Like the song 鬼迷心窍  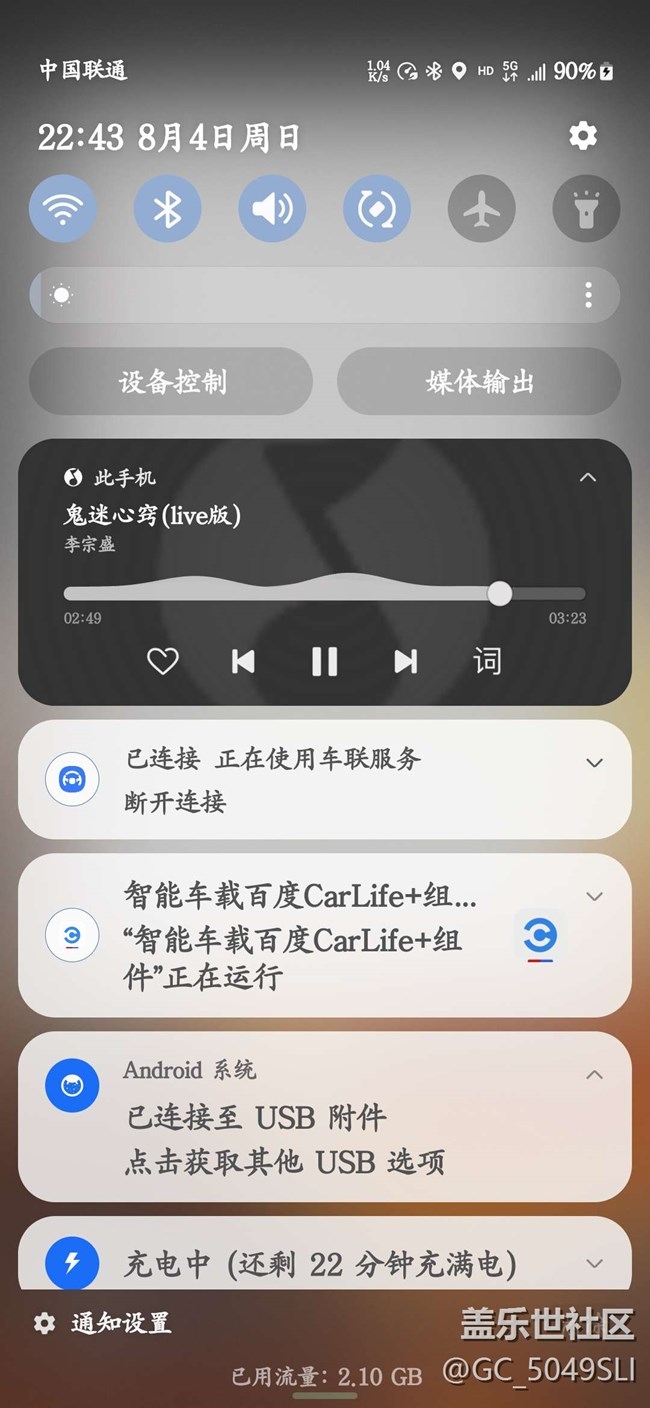pyautogui.click(x=162, y=661)
